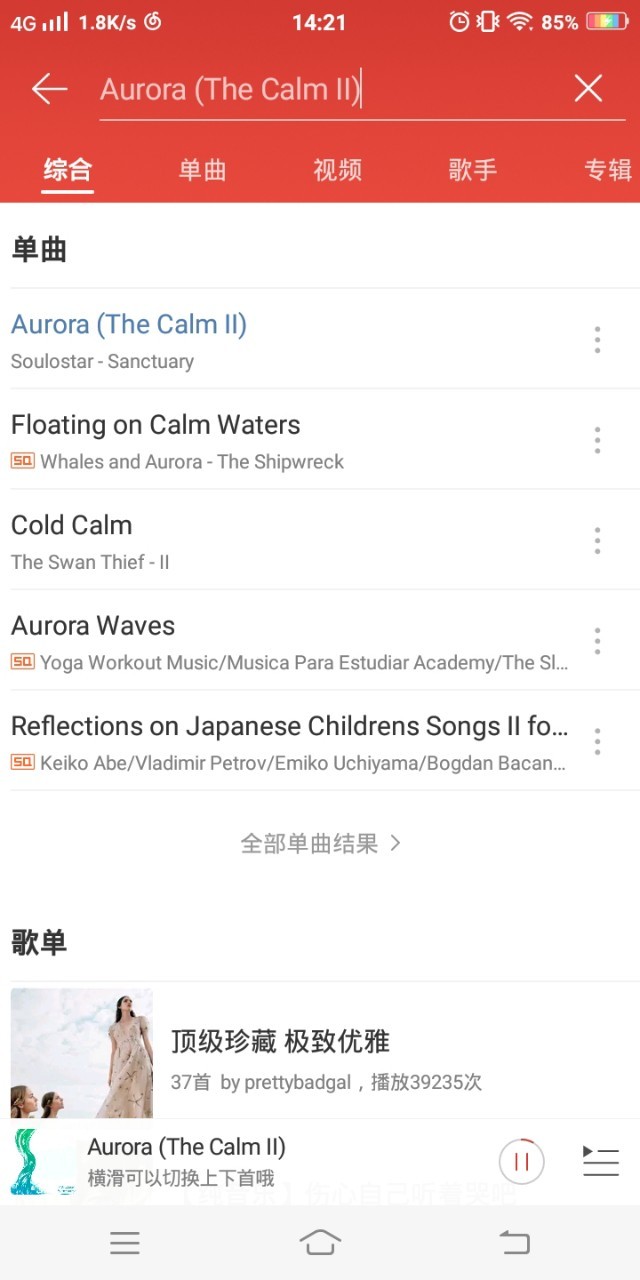The height and width of the screenshot is (1280, 640).
Task: Open the playlist 顶级珍藏 极致优雅
Action: point(280,1055)
